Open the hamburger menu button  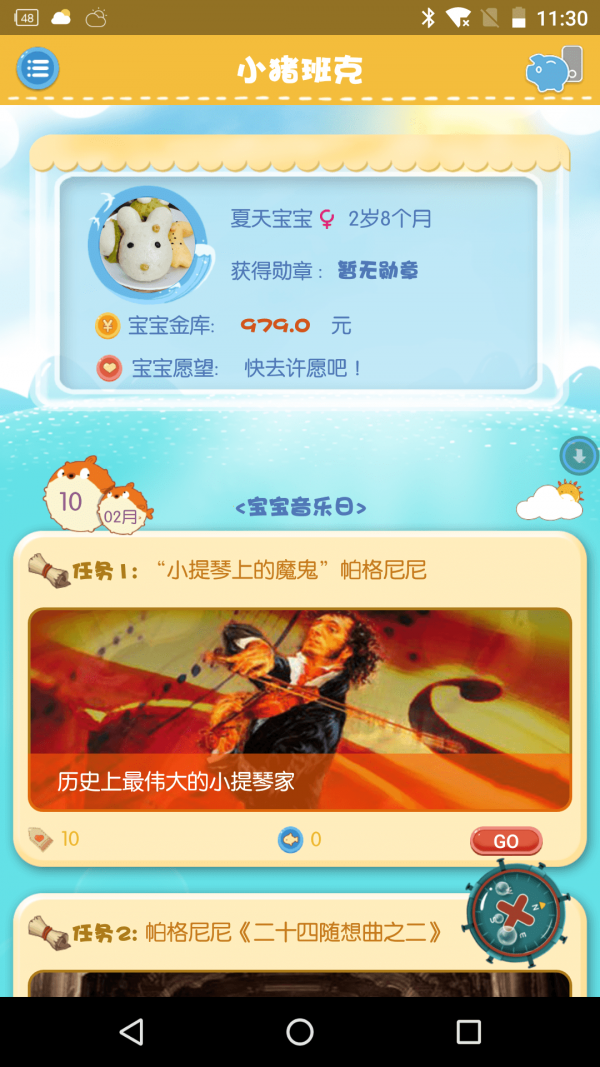pos(38,69)
